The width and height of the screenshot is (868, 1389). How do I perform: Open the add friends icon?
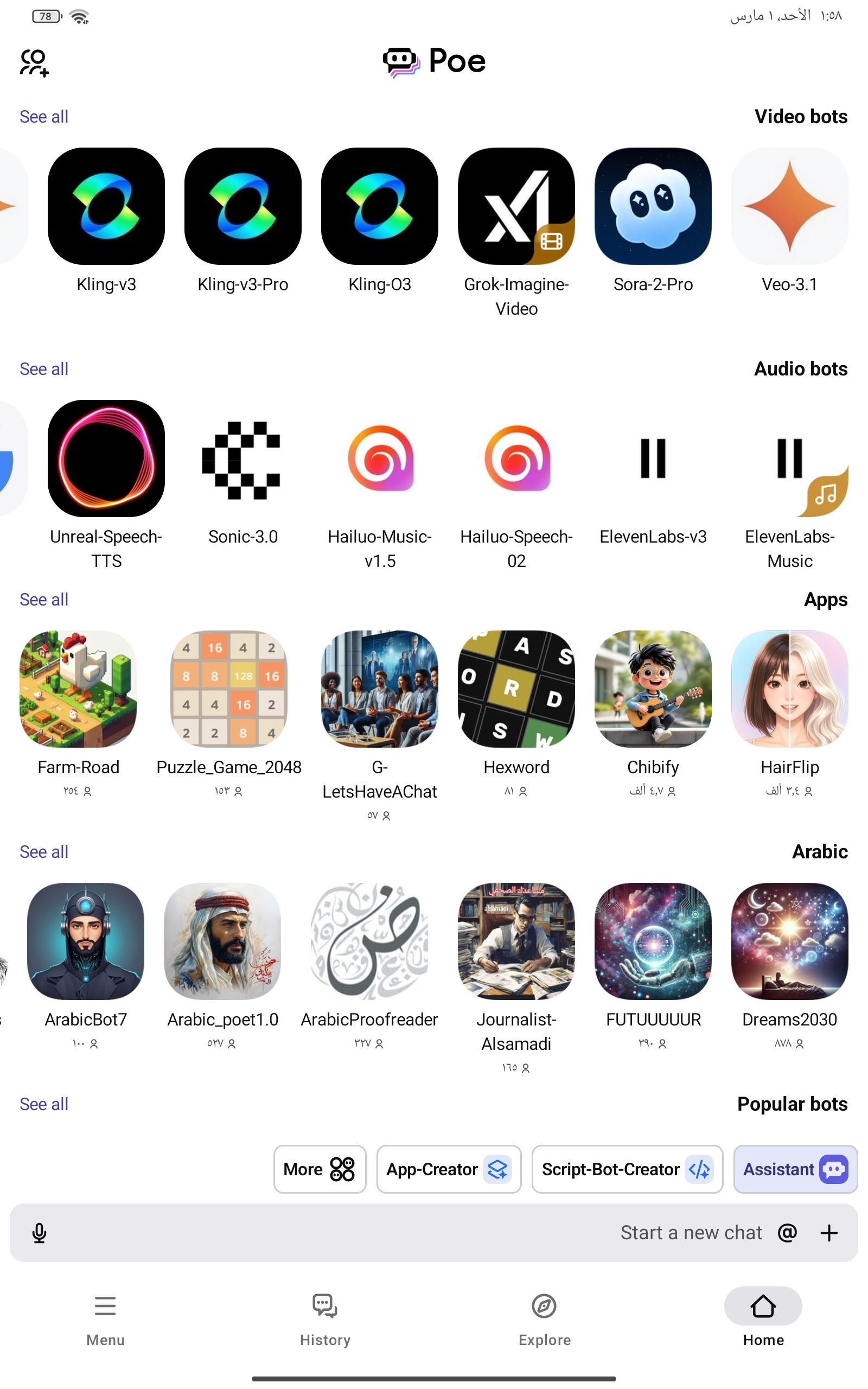point(34,62)
